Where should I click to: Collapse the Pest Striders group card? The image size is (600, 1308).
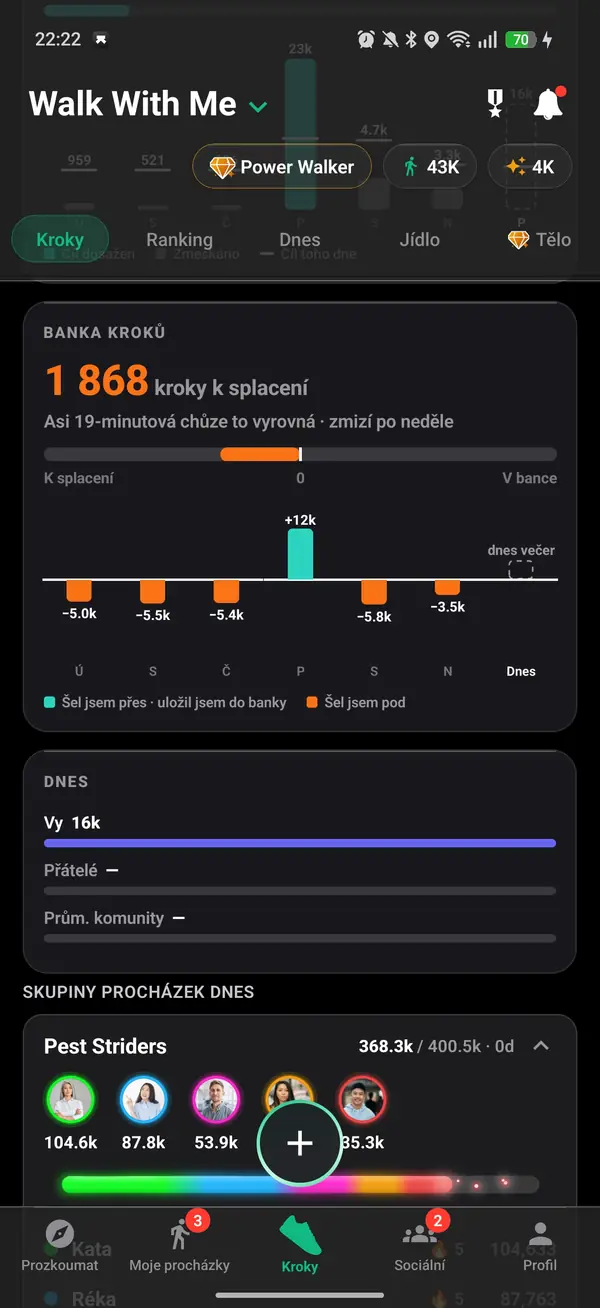coord(541,1046)
